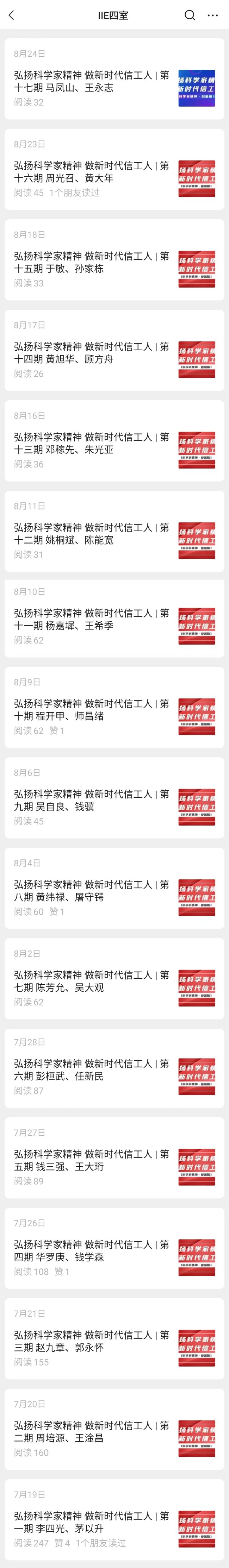
Task: Open the 第十七期 马凤山、王永志 article
Action: 91,82
